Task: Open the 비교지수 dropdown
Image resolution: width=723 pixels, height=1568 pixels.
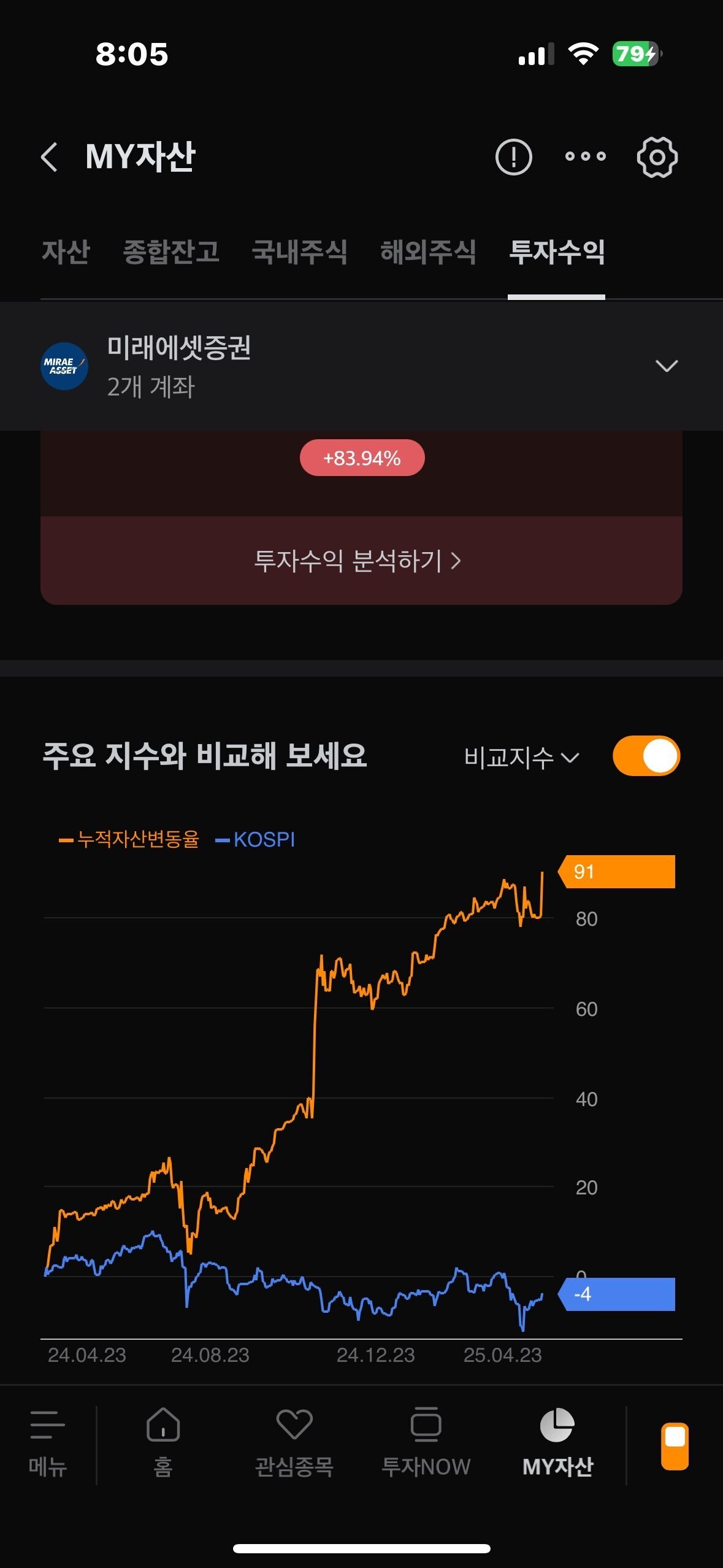Action: tap(521, 758)
